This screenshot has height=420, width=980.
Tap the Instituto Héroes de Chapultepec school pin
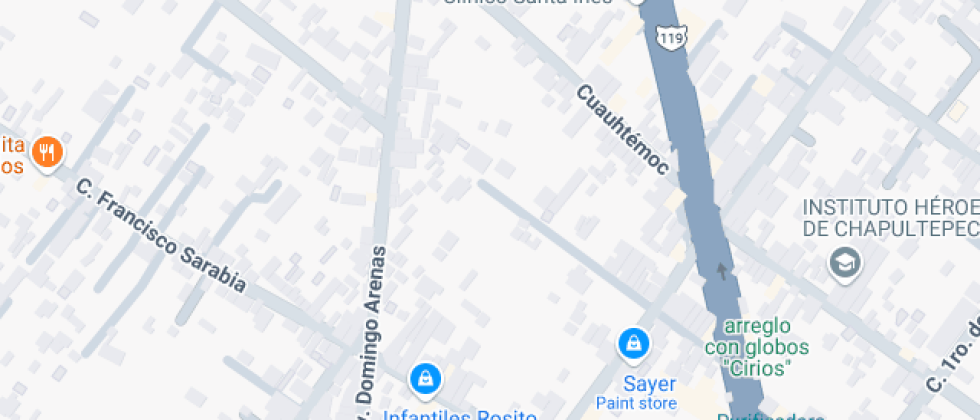(845, 265)
